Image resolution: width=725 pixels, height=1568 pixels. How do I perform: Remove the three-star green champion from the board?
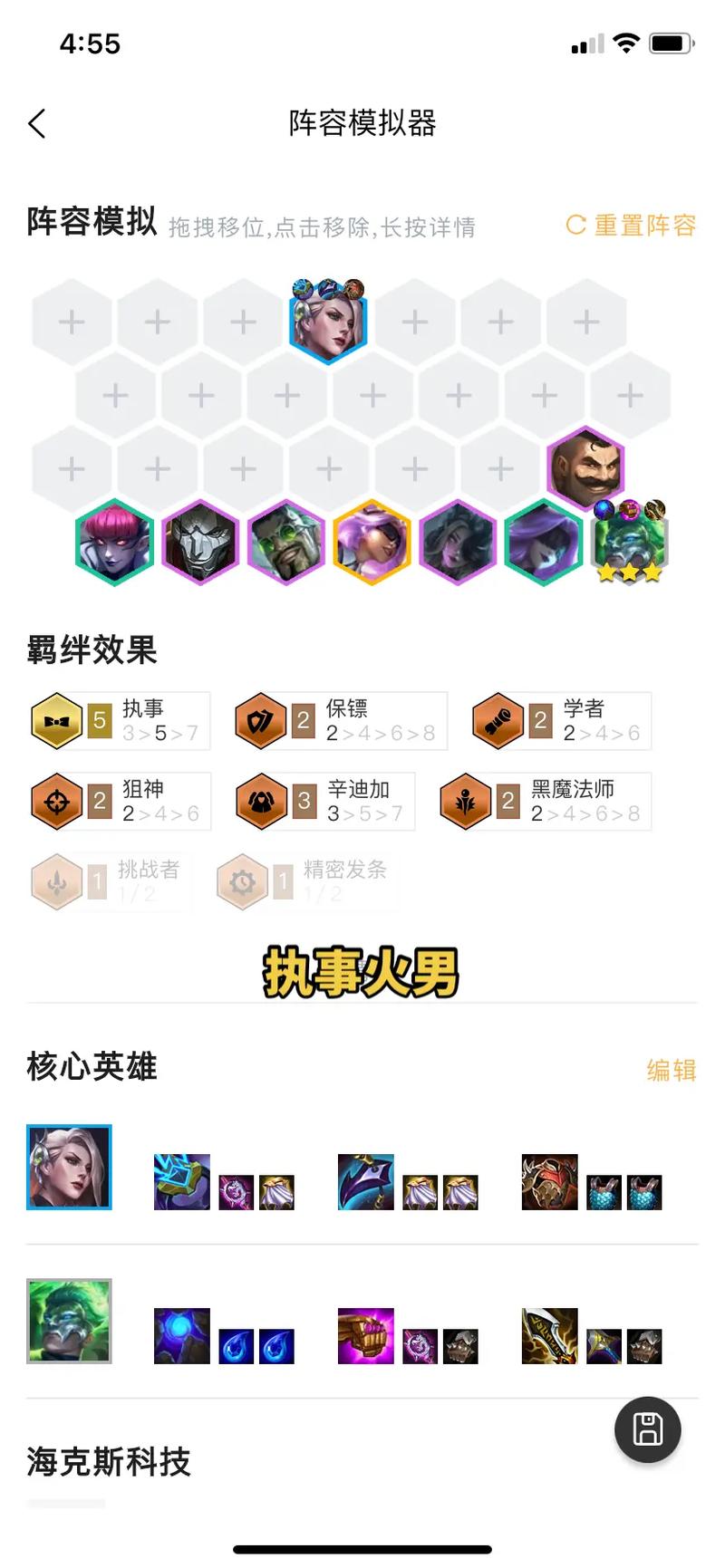coord(629,544)
